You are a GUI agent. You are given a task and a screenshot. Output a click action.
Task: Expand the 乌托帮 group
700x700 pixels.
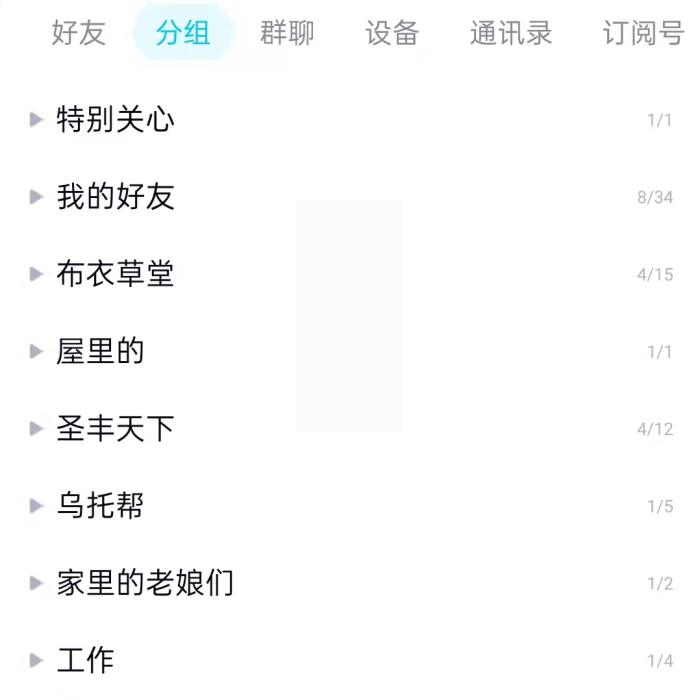100,506
